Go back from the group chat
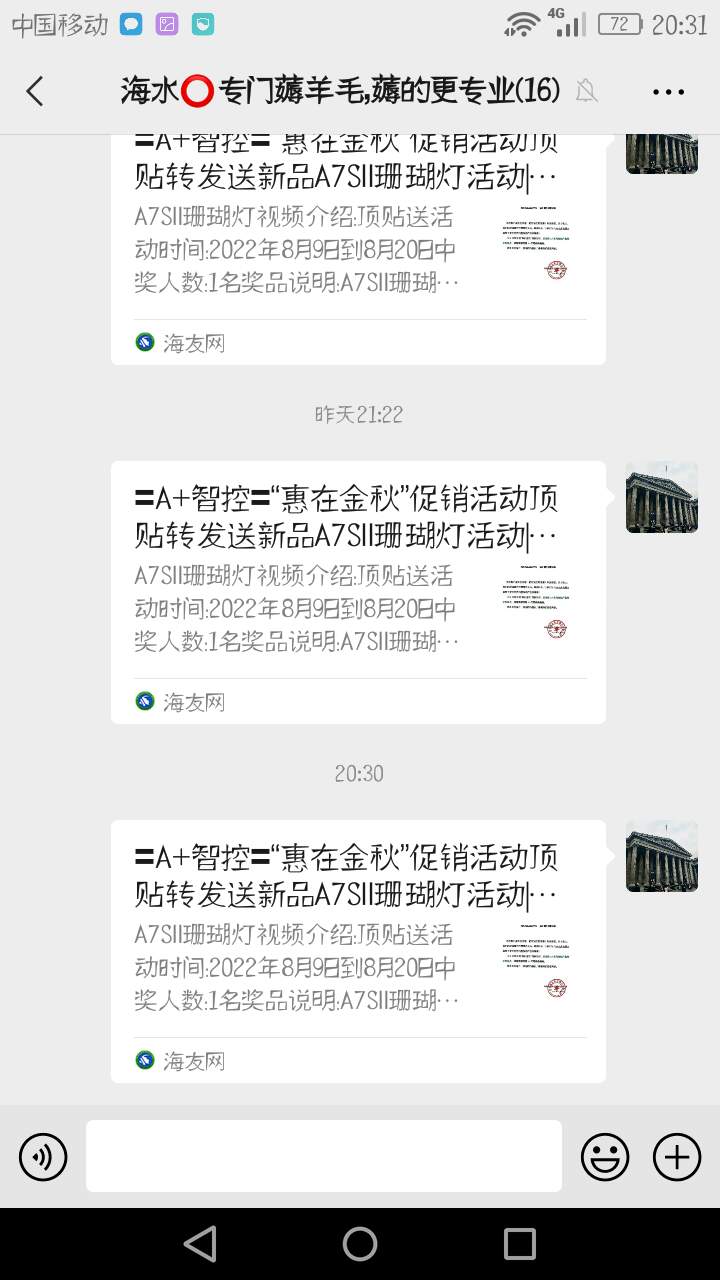The width and height of the screenshot is (720, 1280). coord(35,91)
